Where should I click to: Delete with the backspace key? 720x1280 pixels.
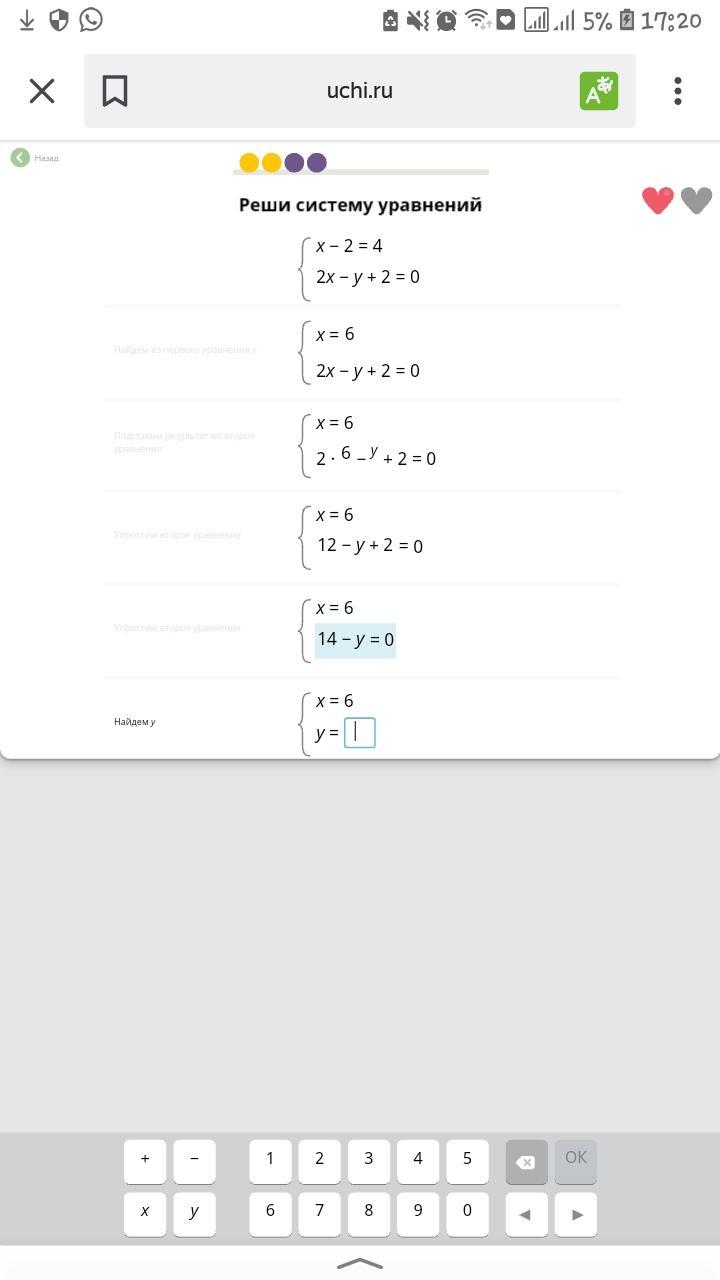526,1160
